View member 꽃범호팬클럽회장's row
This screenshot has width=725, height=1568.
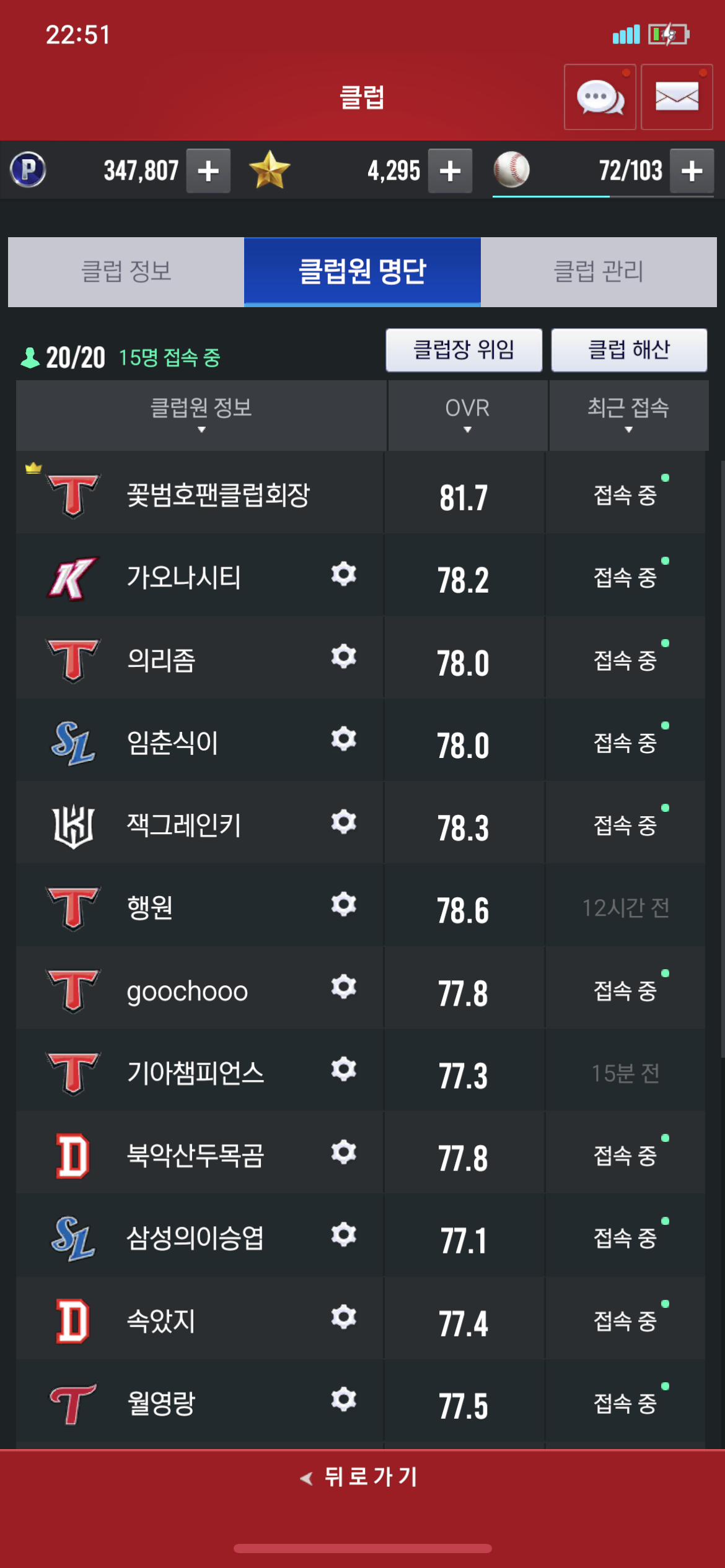pos(217,495)
